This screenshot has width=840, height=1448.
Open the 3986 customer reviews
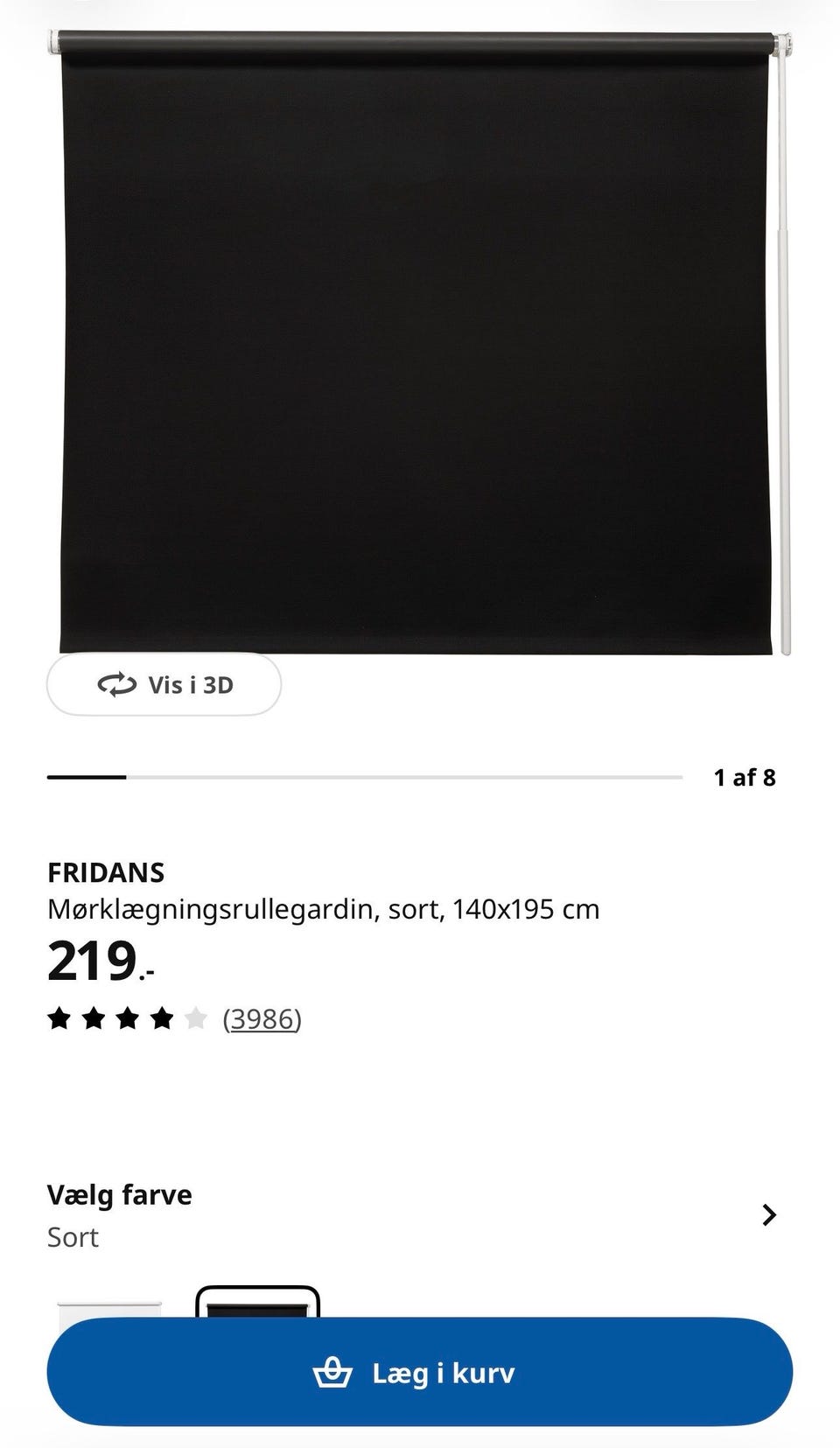[x=262, y=1018]
